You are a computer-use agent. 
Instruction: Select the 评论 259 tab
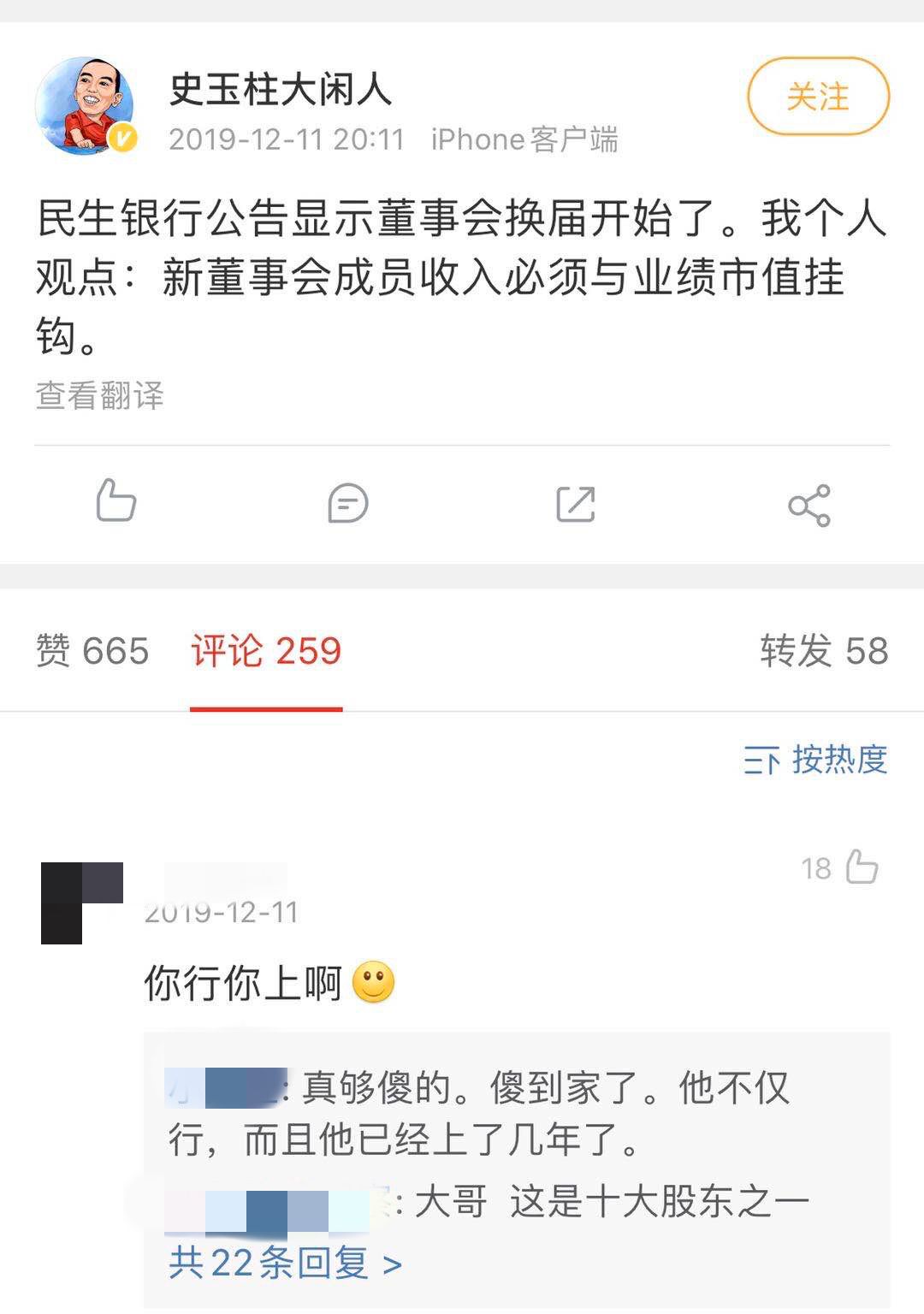[x=266, y=651]
